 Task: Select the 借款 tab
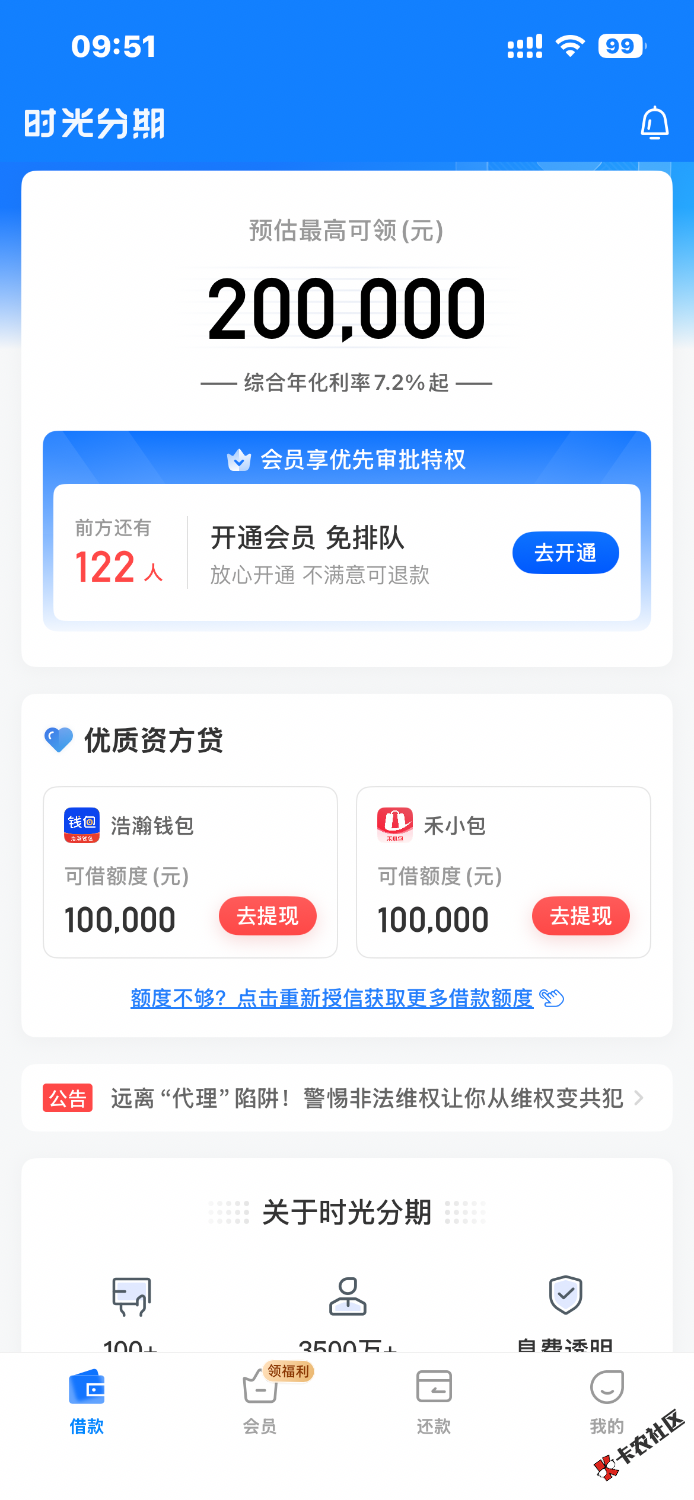click(87, 1400)
